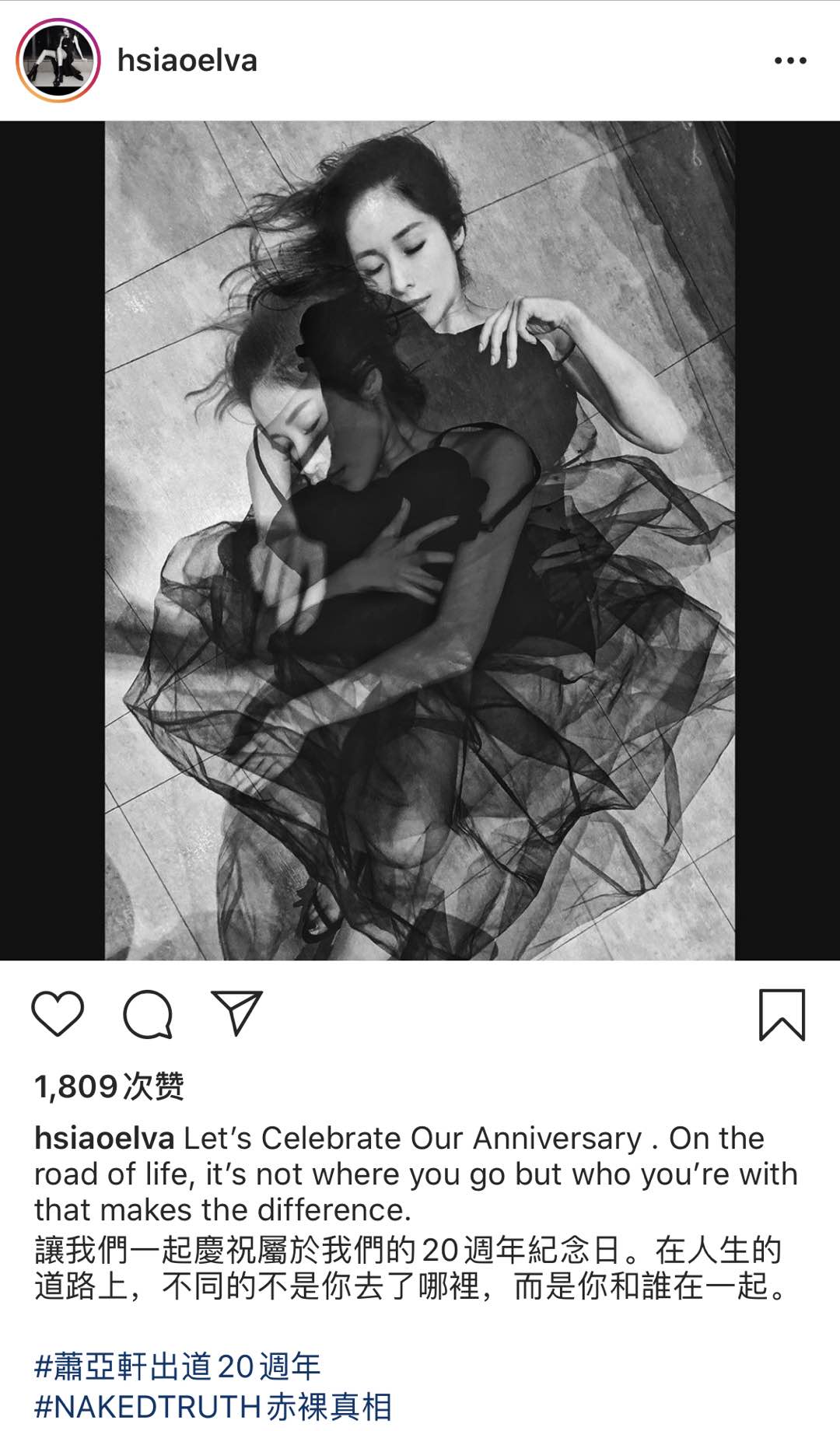
Task: Tap hsiaoelva username in the caption
Action: (x=104, y=1139)
